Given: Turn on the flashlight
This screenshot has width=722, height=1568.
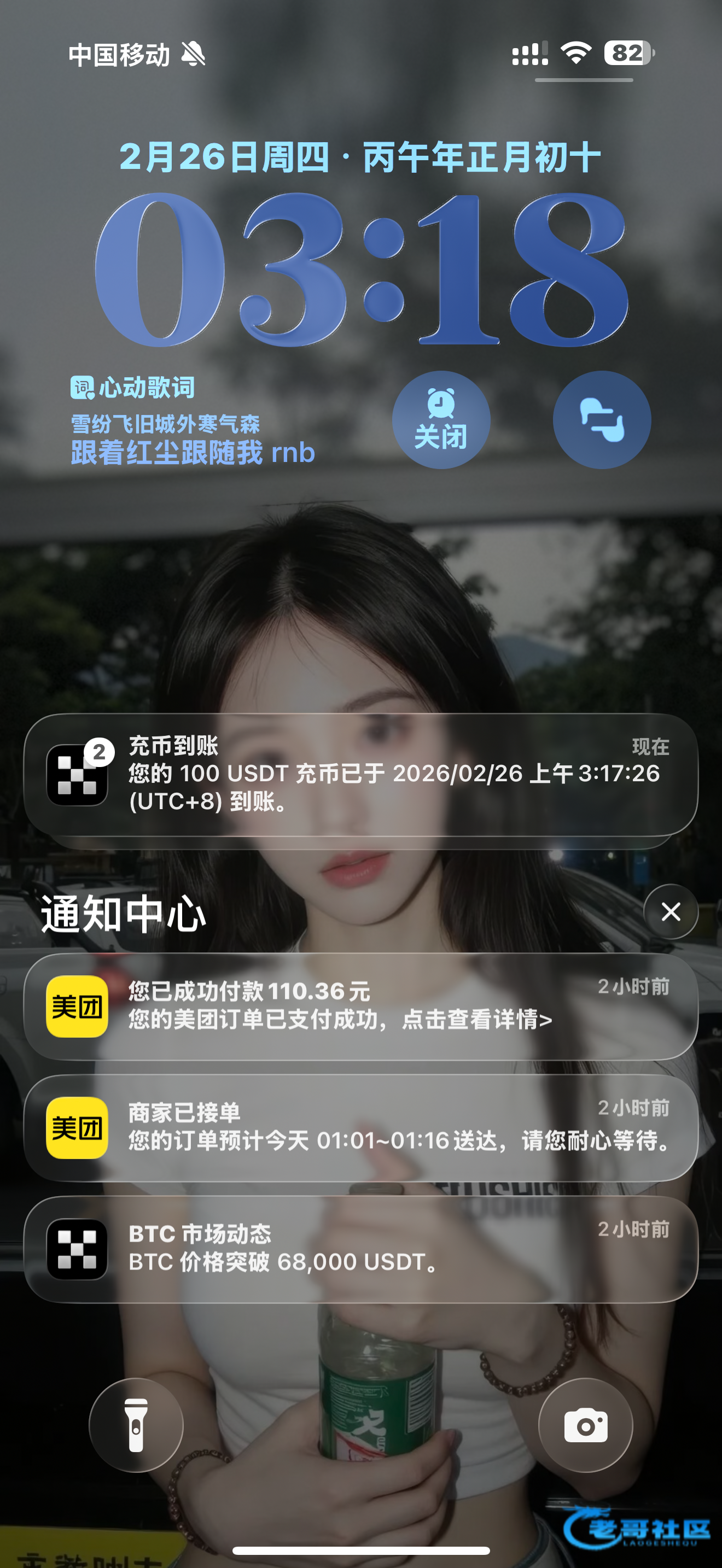Looking at the screenshot, I should 136,1425.
